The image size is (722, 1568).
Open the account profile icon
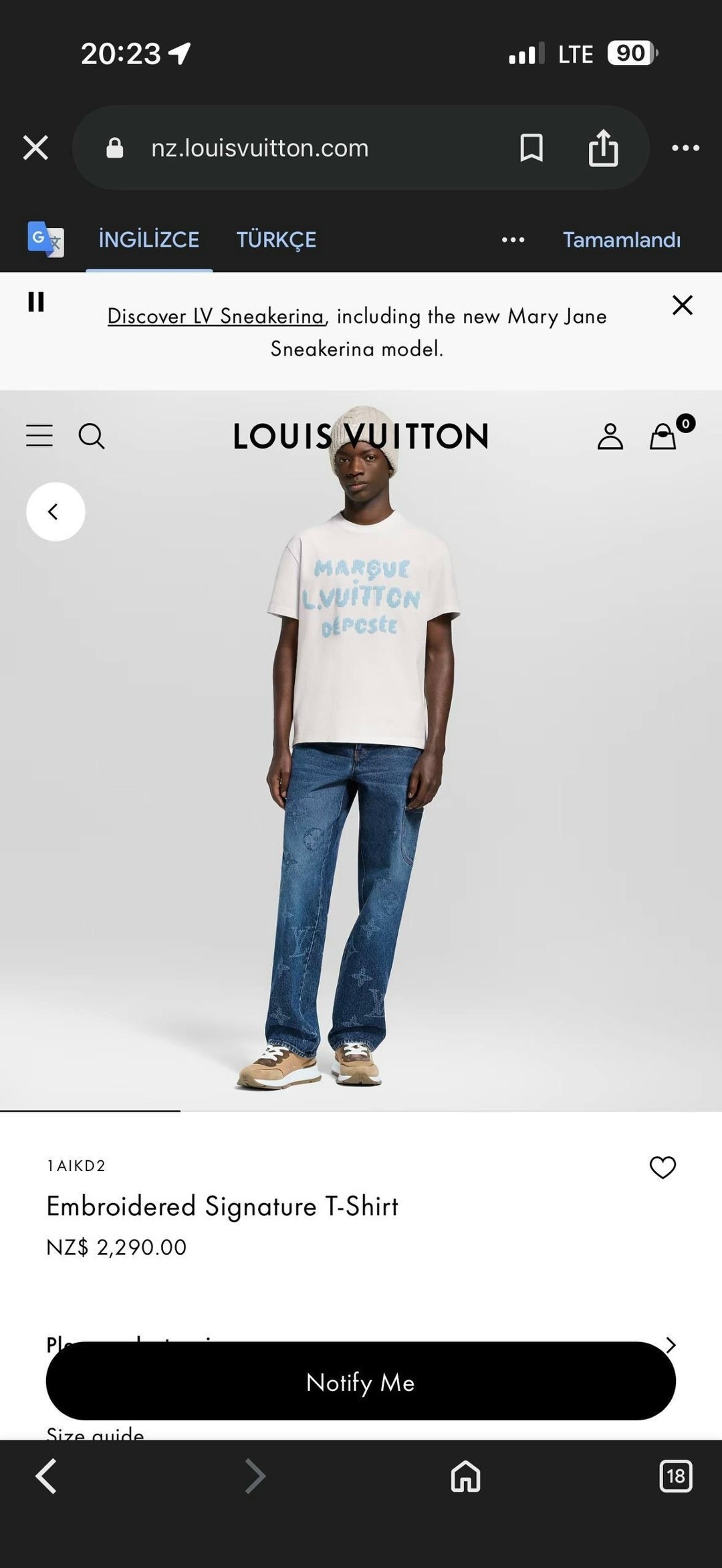coord(609,436)
